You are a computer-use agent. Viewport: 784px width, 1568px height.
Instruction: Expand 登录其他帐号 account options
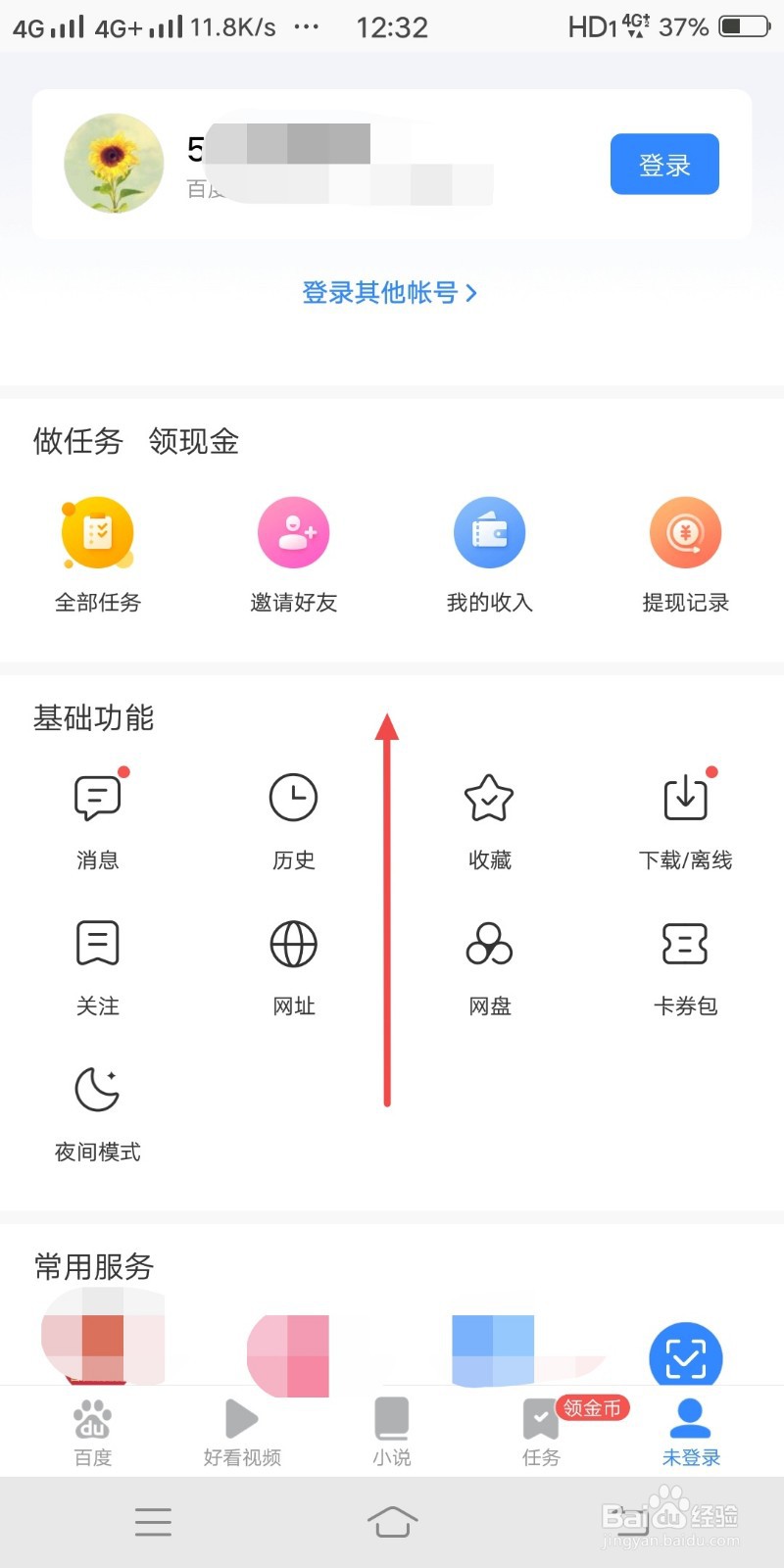[x=390, y=292]
